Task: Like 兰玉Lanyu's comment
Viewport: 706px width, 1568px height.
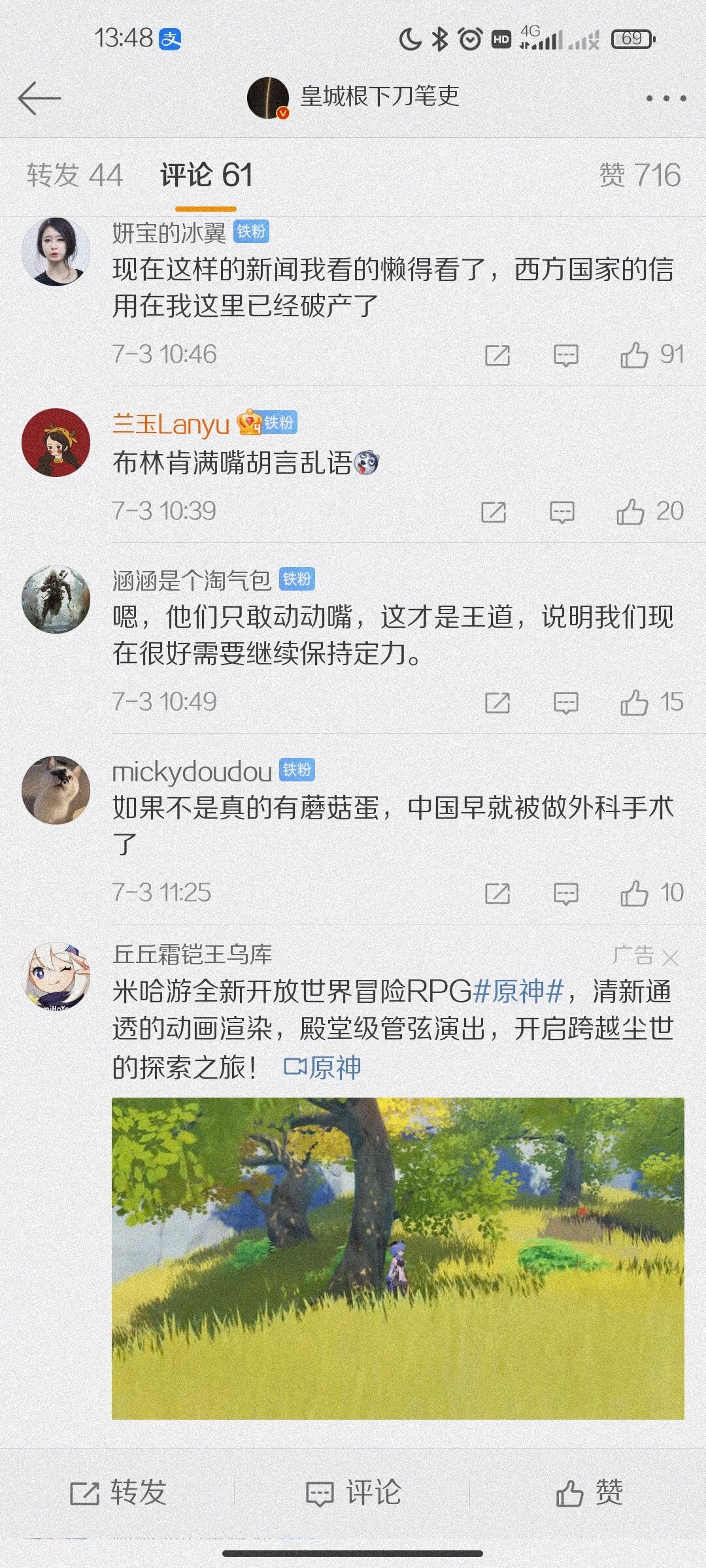Action: click(630, 512)
